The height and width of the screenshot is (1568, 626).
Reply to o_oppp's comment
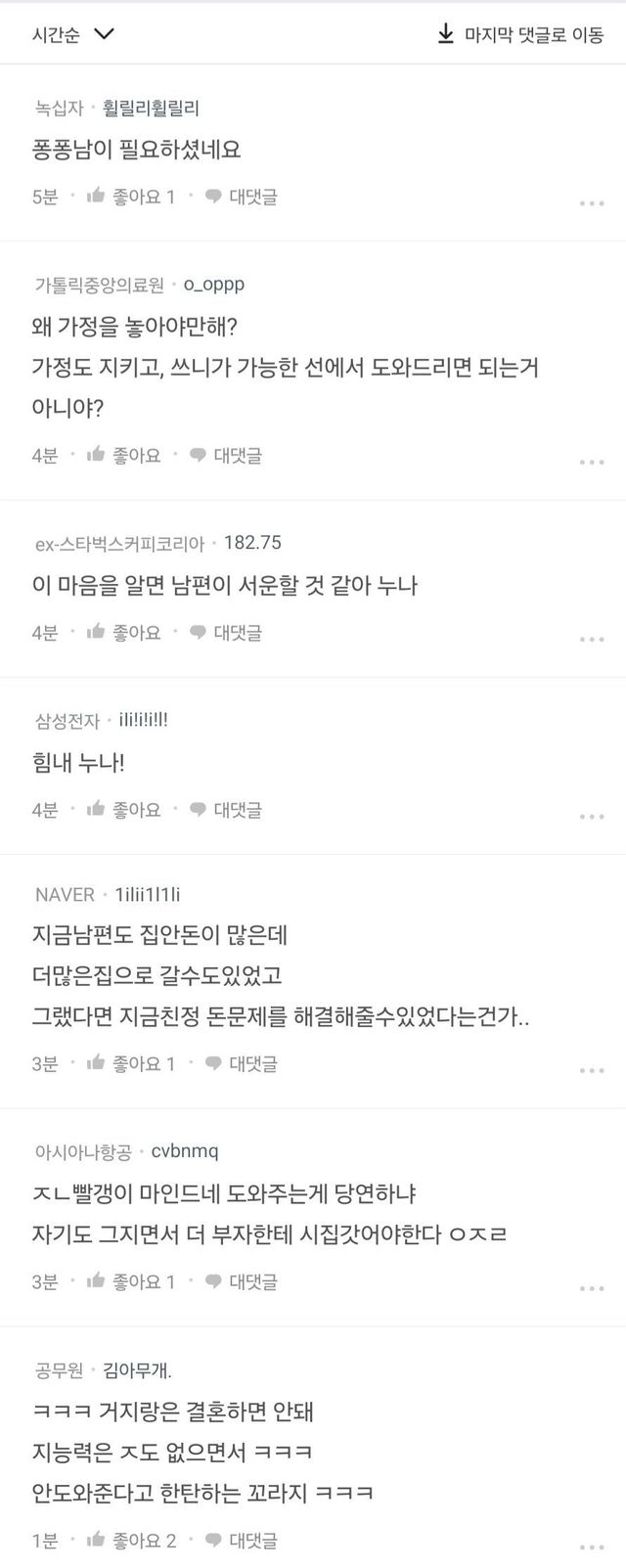[x=226, y=455]
